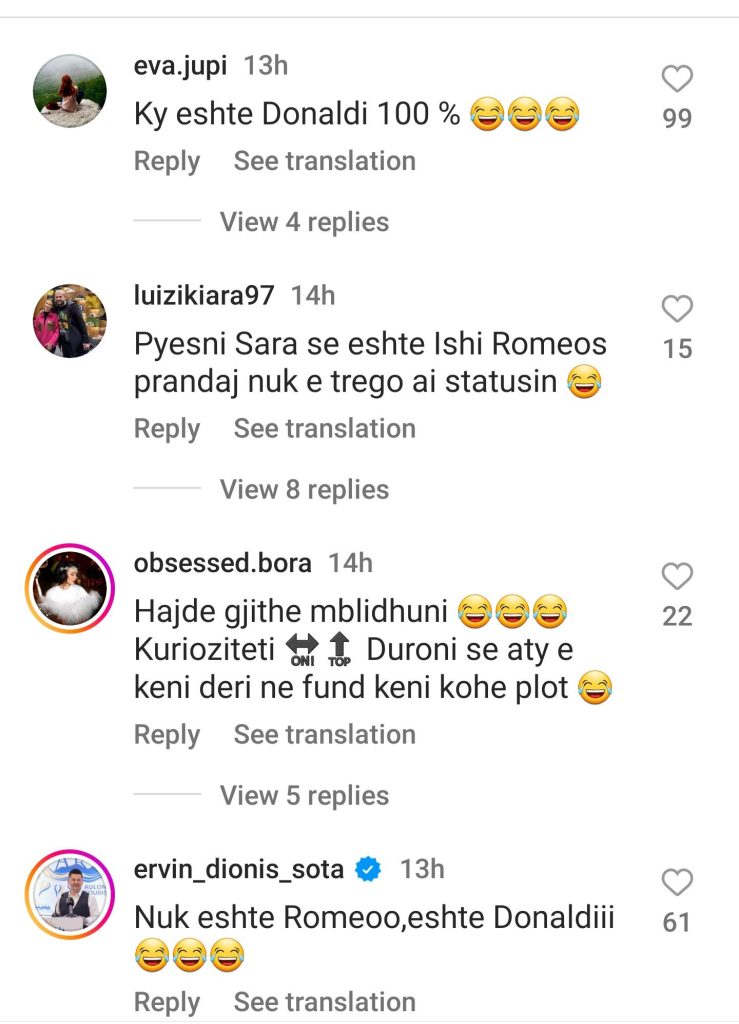Like luizikiara97's comment

point(677,309)
